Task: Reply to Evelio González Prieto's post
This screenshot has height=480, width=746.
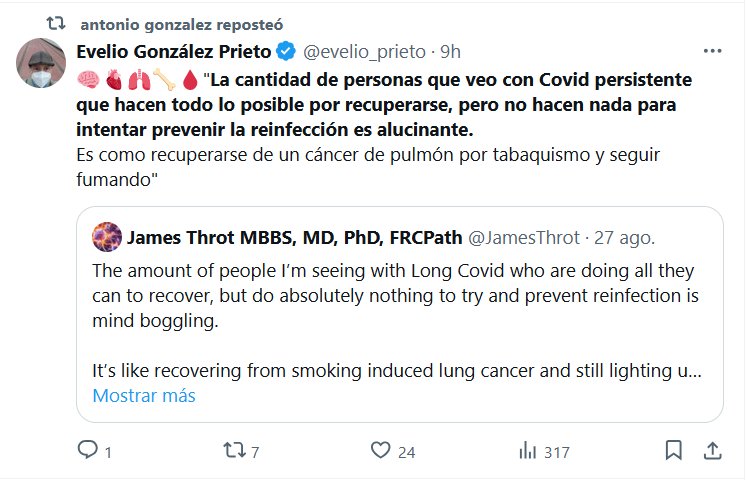Action: point(88,451)
